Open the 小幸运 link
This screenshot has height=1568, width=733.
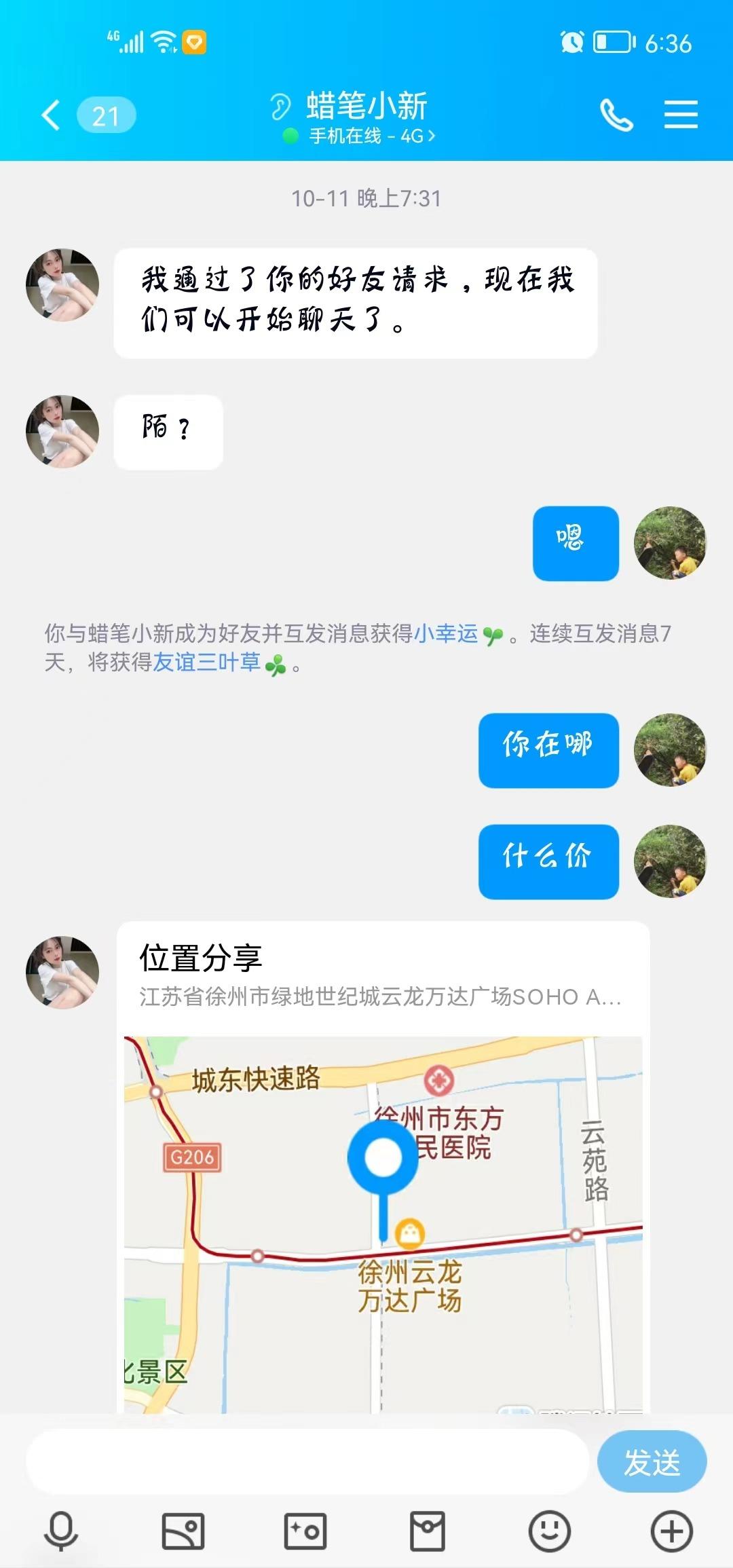[446, 633]
